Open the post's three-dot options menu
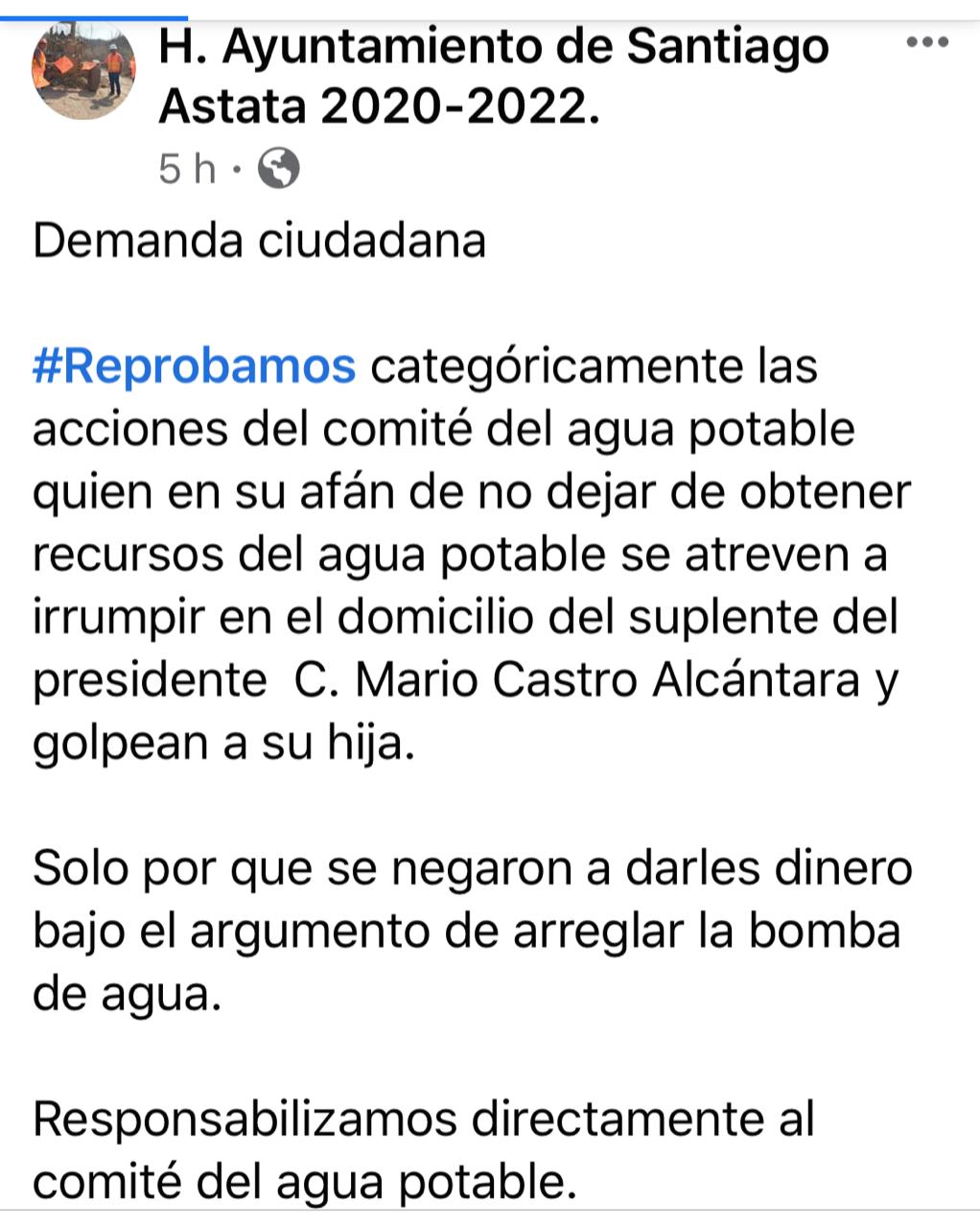Image resolution: width=980 pixels, height=1228 pixels. (x=927, y=42)
